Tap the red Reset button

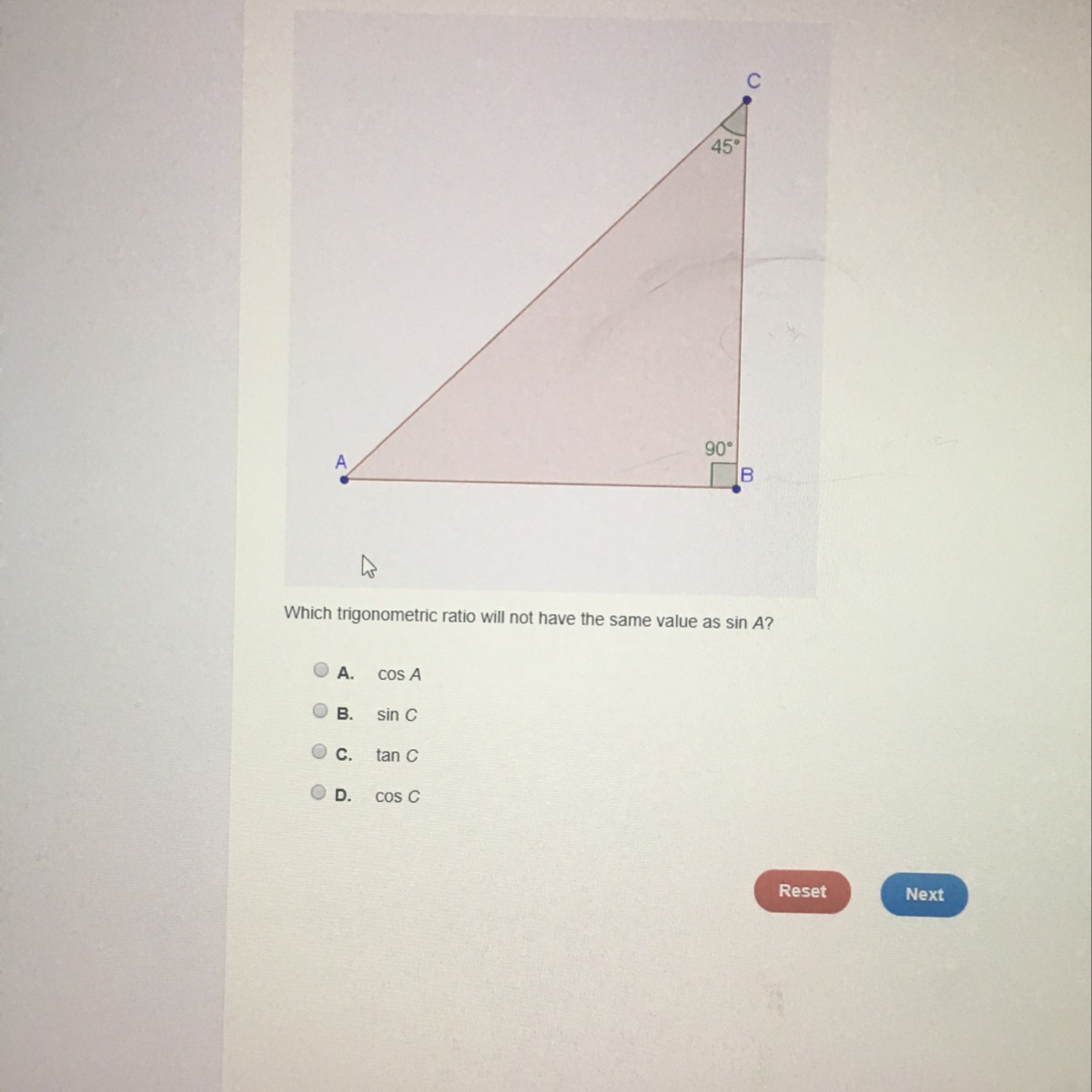802,892
